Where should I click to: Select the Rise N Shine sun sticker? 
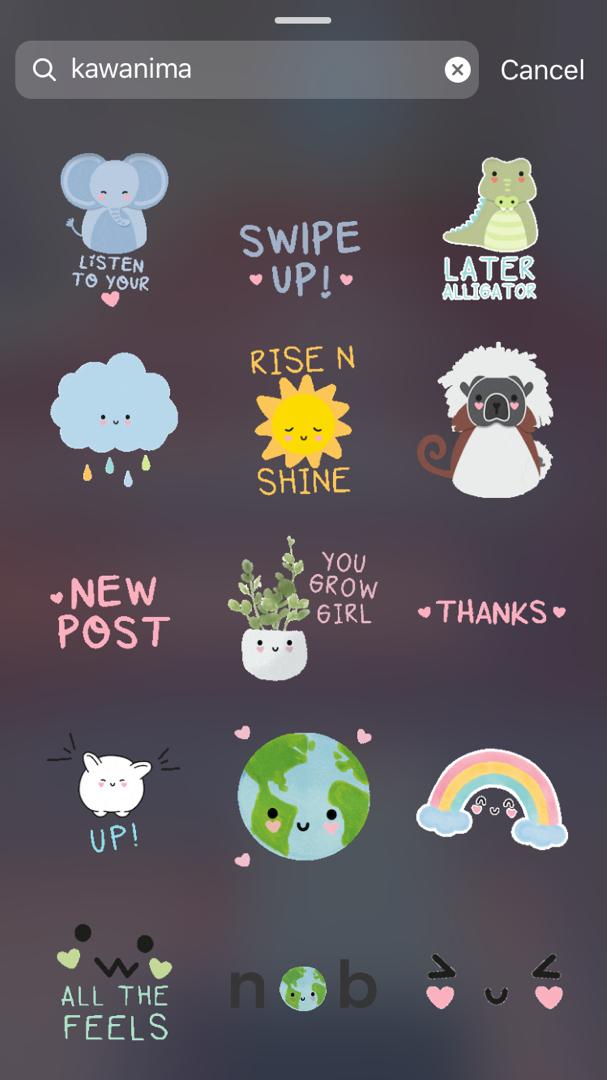point(302,421)
